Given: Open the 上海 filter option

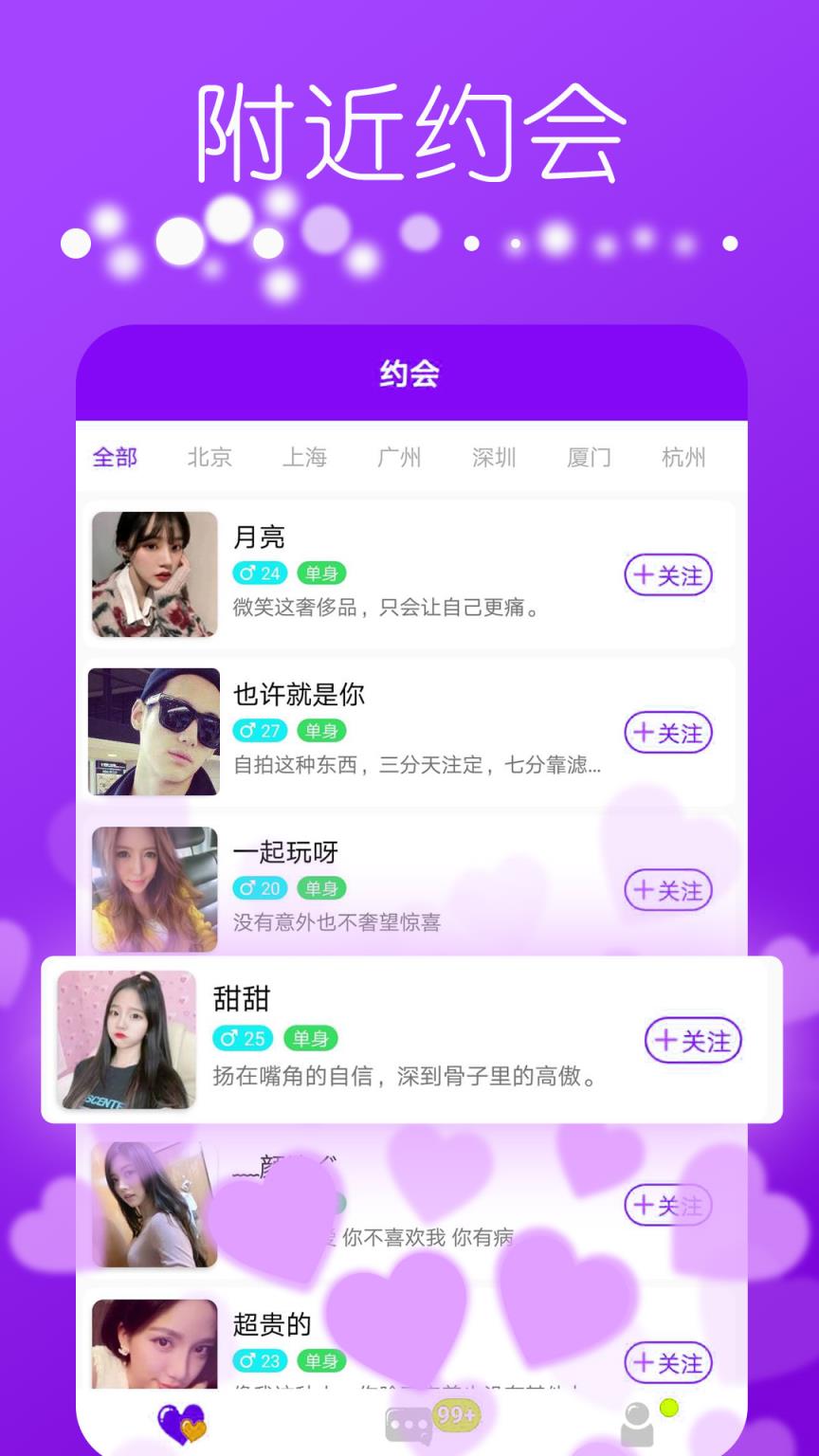Looking at the screenshot, I should coord(305,457).
